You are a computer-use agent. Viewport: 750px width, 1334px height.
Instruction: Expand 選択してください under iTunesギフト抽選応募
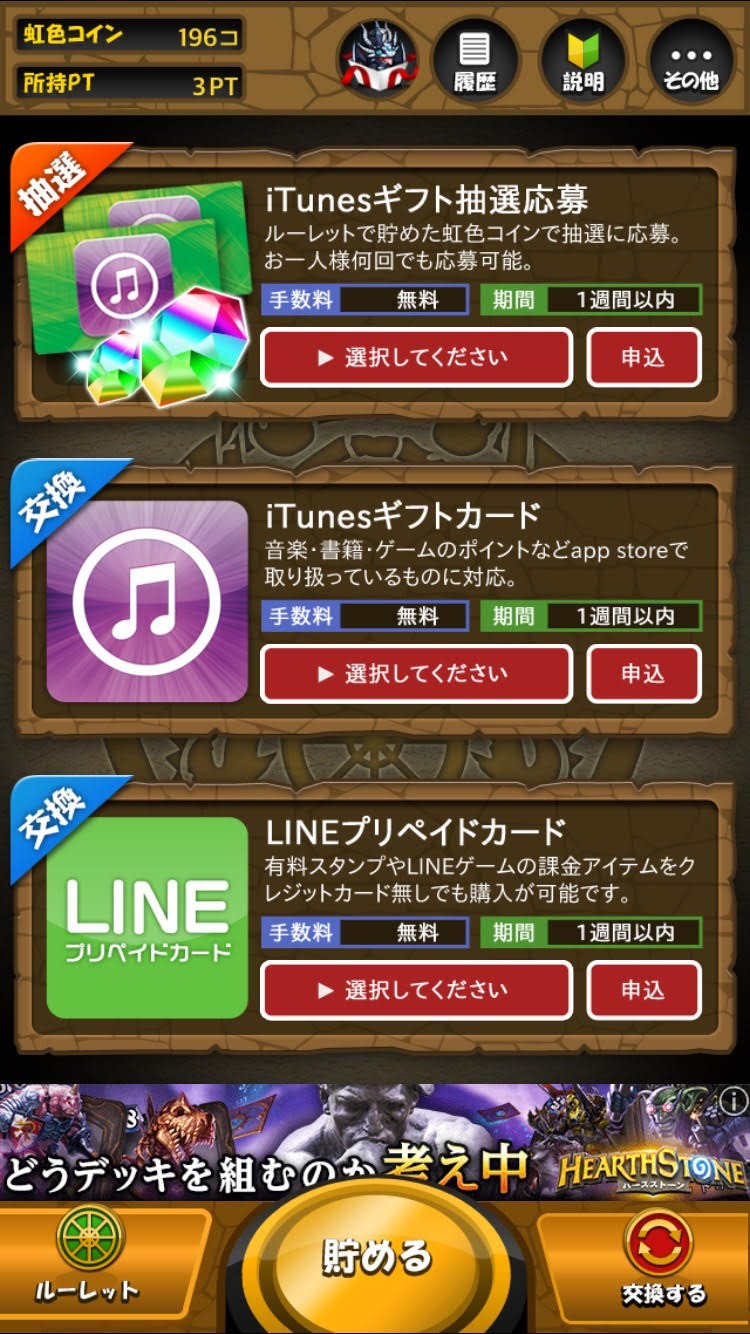coord(416,357)
